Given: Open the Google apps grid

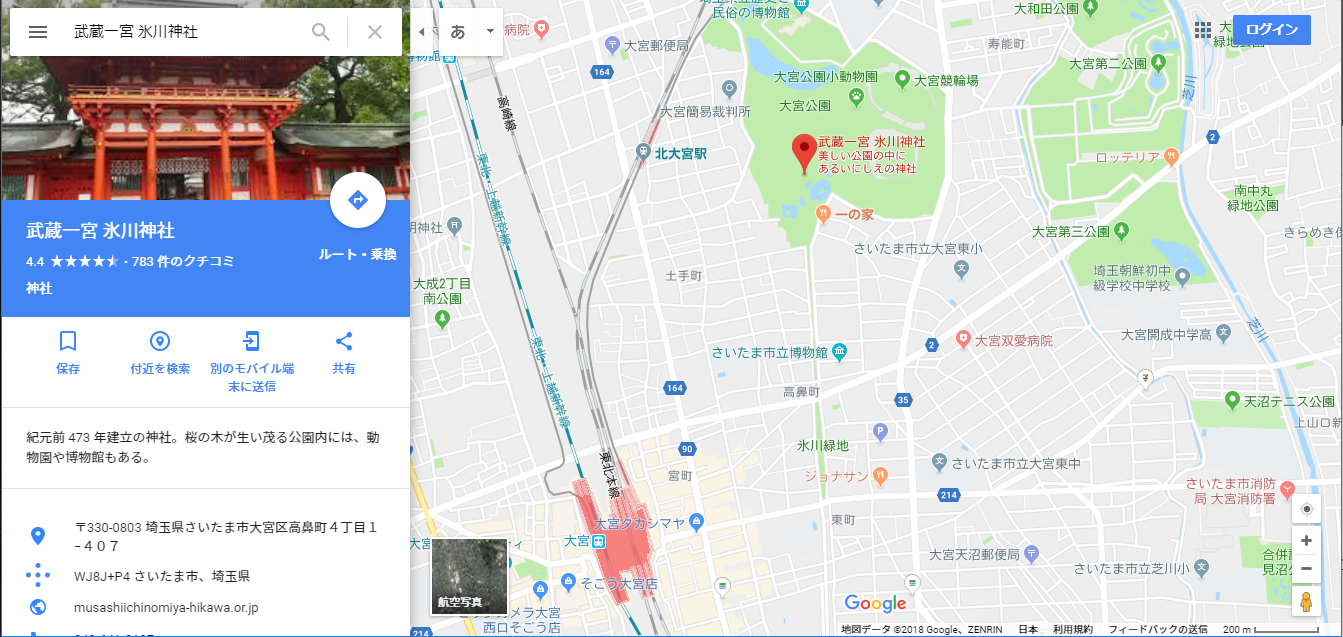Looking at the screenshot, I should click(x=1203, y=30).
